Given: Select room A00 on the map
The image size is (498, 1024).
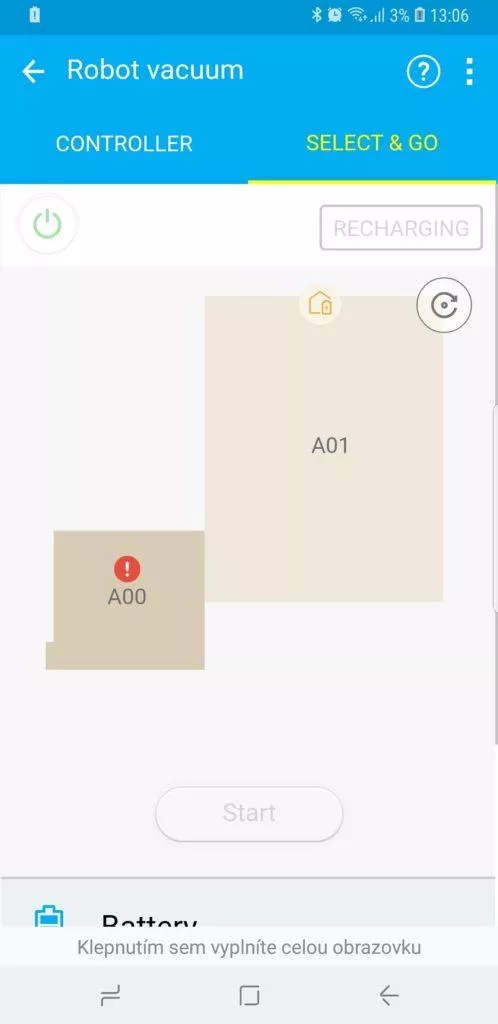Looking at the screenshot, I should click(127, 598).
